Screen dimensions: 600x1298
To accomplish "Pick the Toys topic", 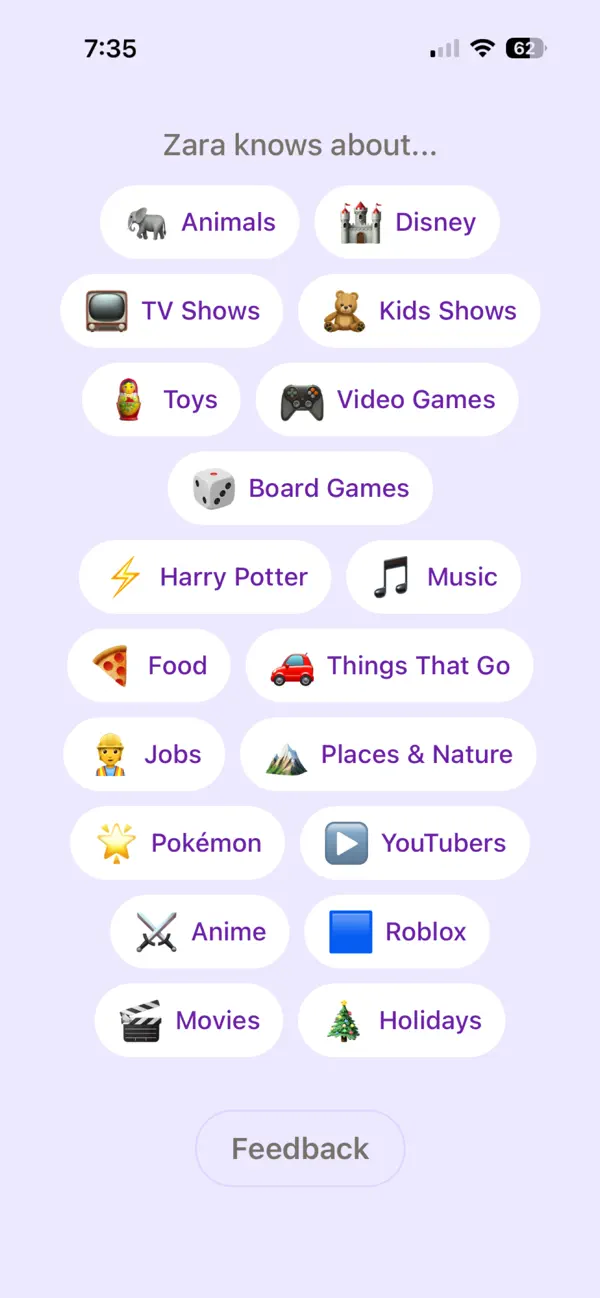I will (x=162, y=400).
